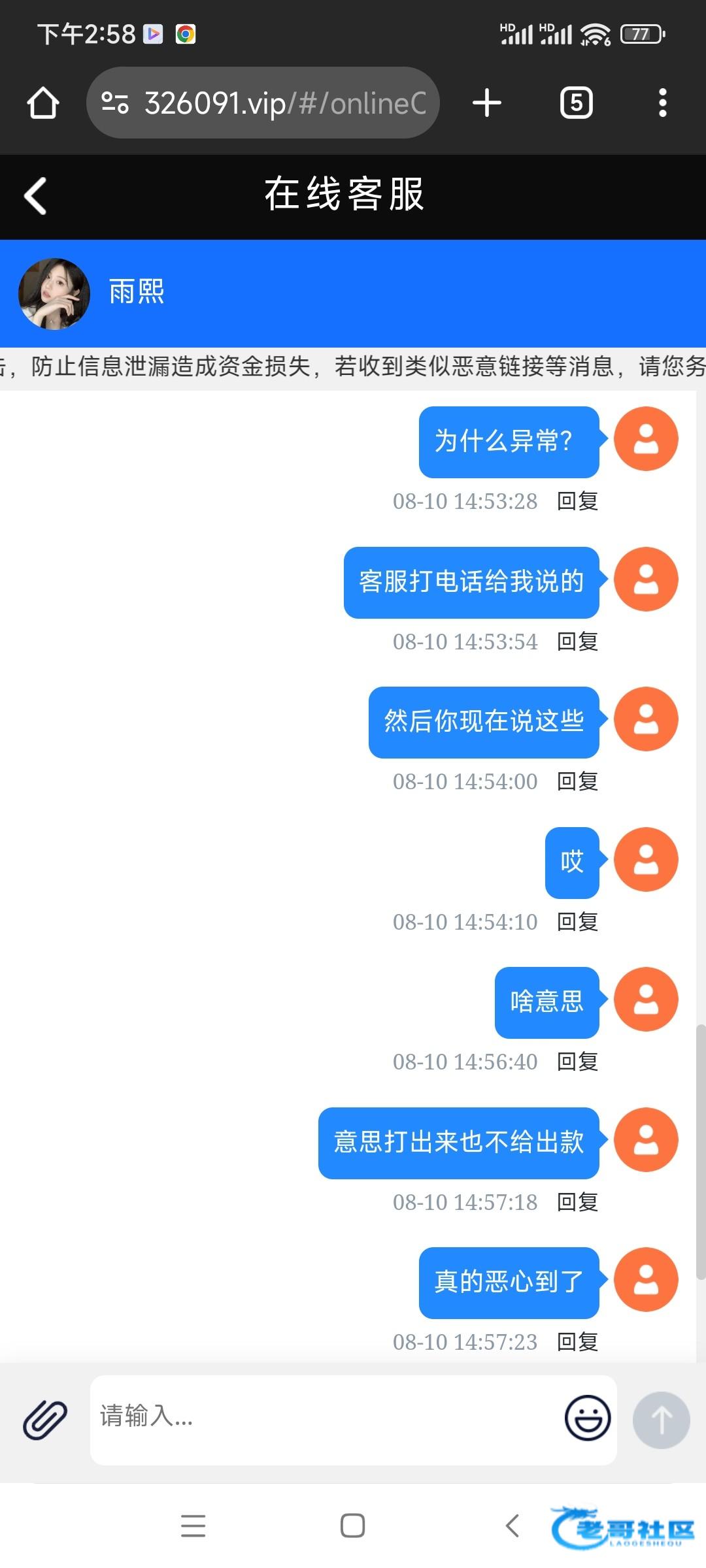Reply to the 哎 message
The width and height of the screenshot is (706, 1568).
pyautogui.click(x=577, y=922)
